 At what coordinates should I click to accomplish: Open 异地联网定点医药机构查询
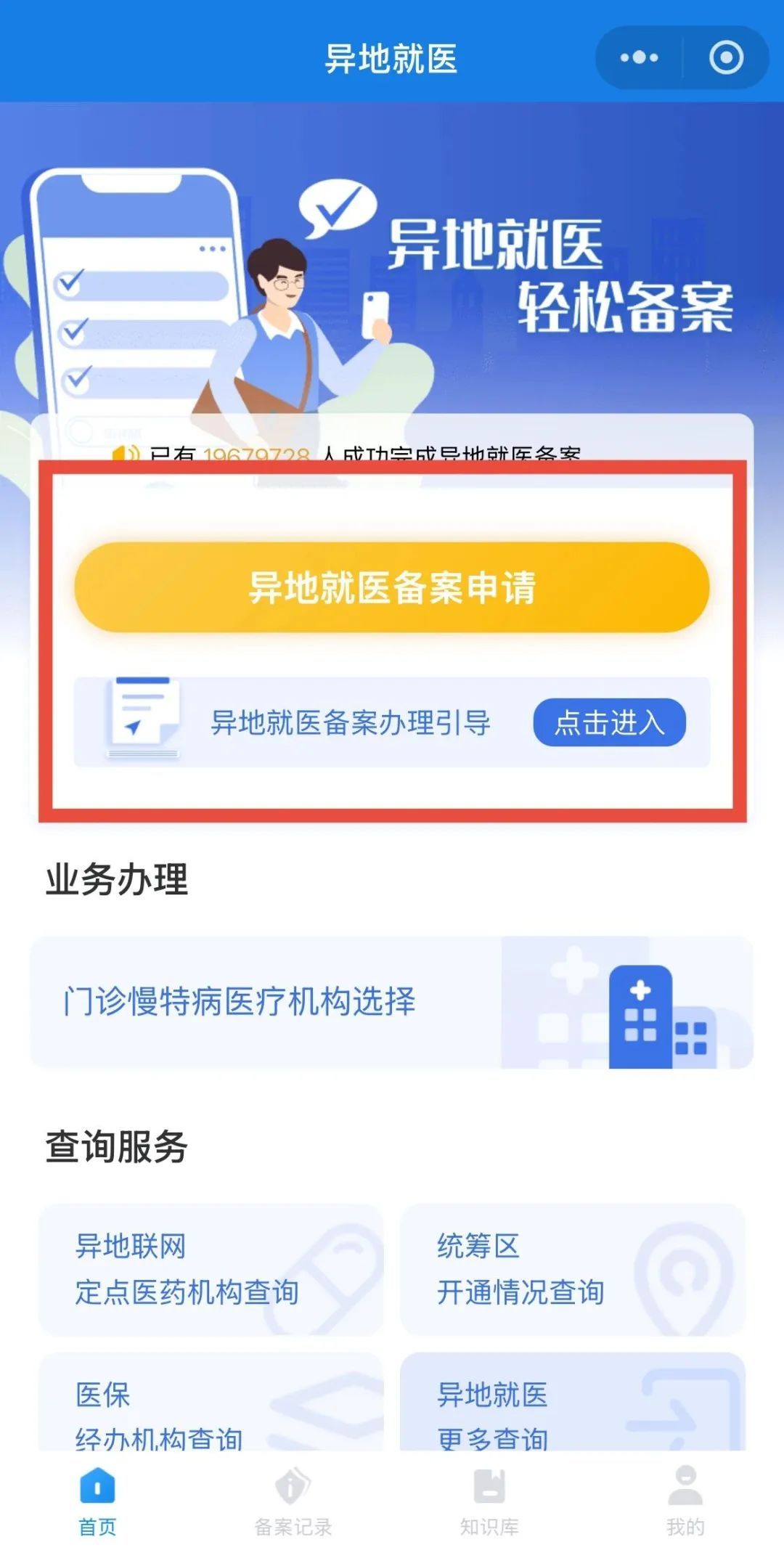click(x=211, y=1269)
